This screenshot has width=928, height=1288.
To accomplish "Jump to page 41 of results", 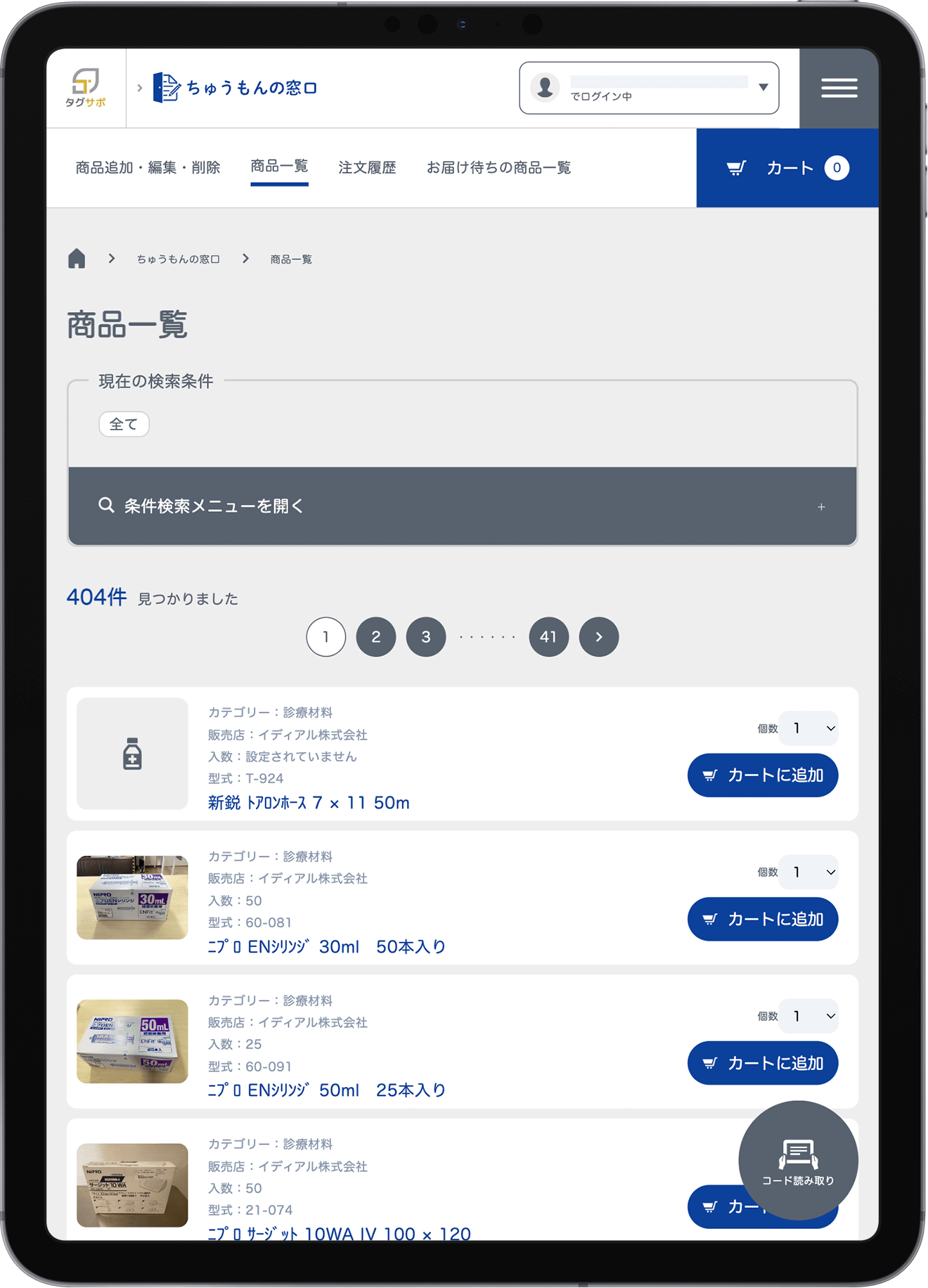I will tap(548, 637).
